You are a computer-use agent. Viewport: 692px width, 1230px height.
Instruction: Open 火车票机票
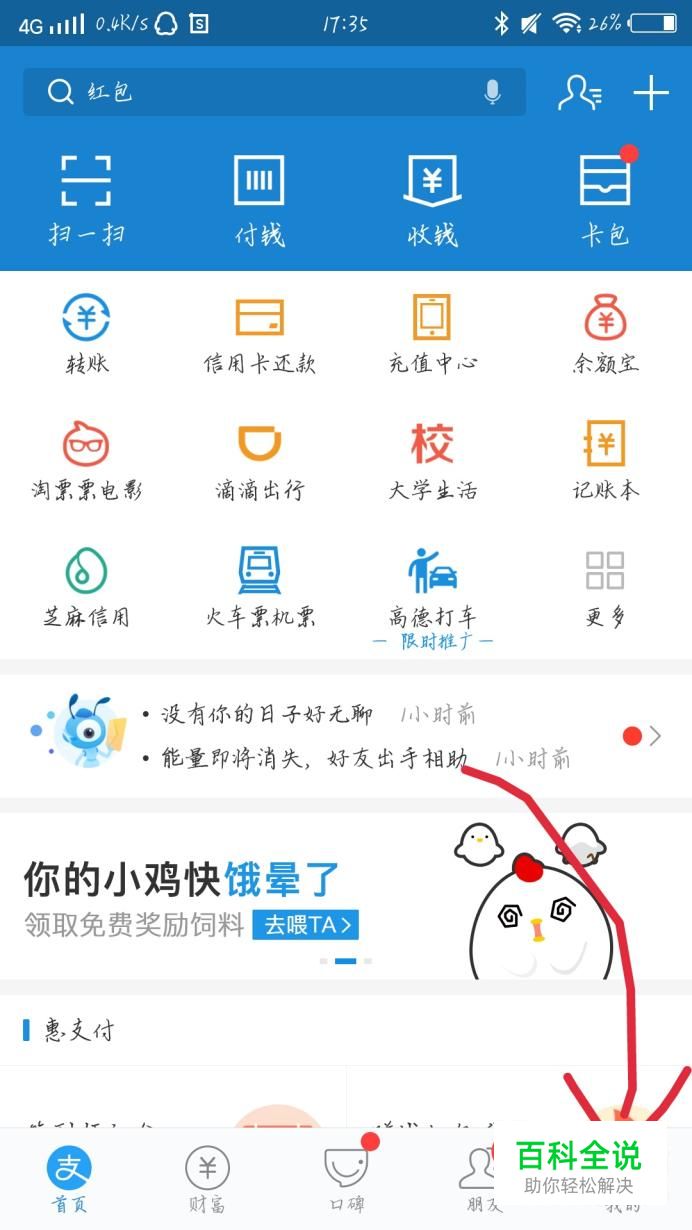pyautogui.click(x=259, y=587)
